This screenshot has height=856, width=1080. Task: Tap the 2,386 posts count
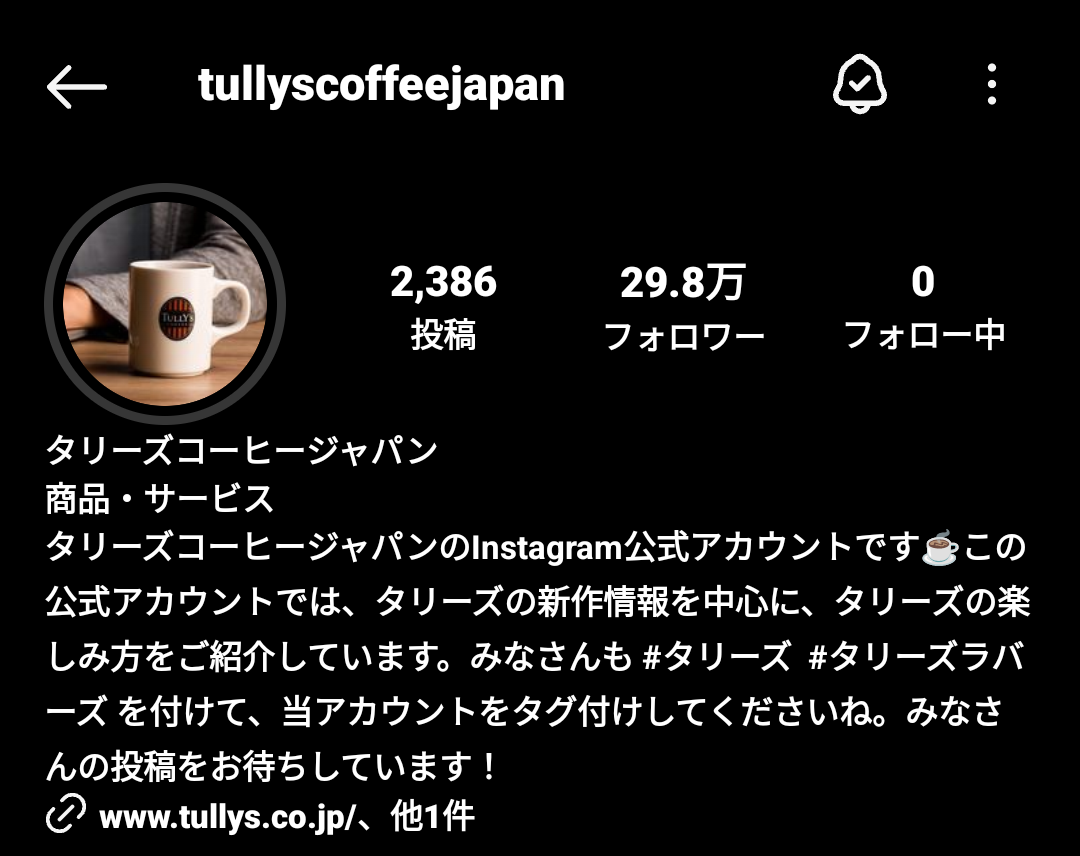pos(443,307)
